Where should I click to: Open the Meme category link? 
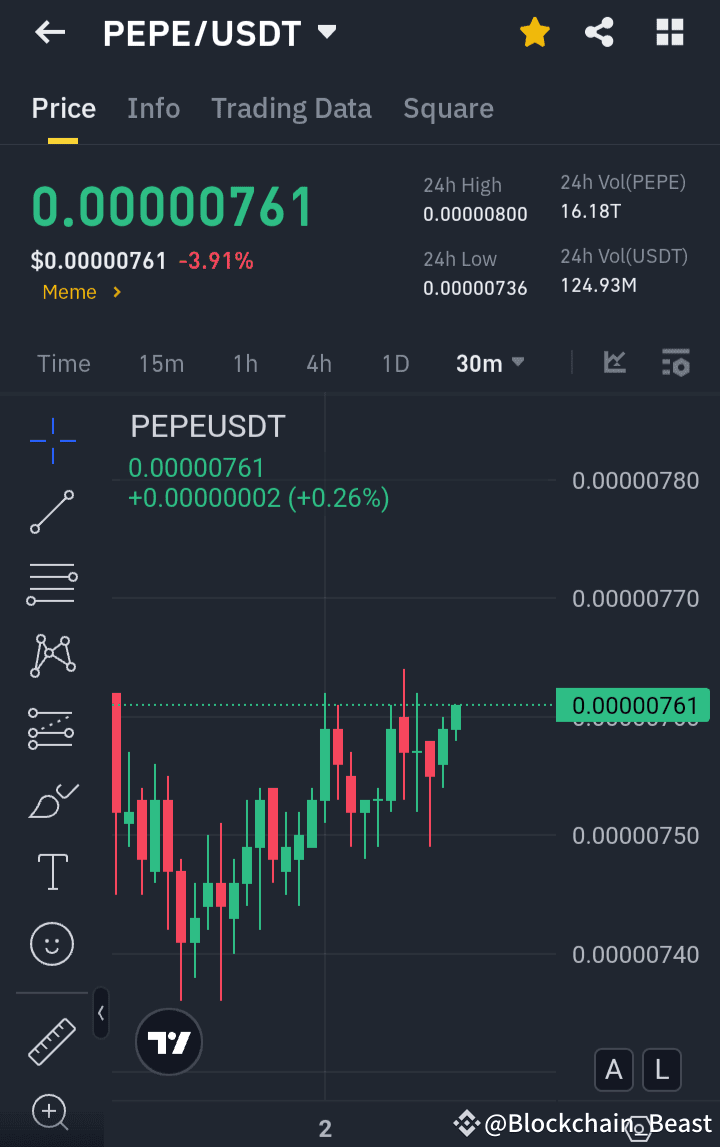click(x=80, y=292)
